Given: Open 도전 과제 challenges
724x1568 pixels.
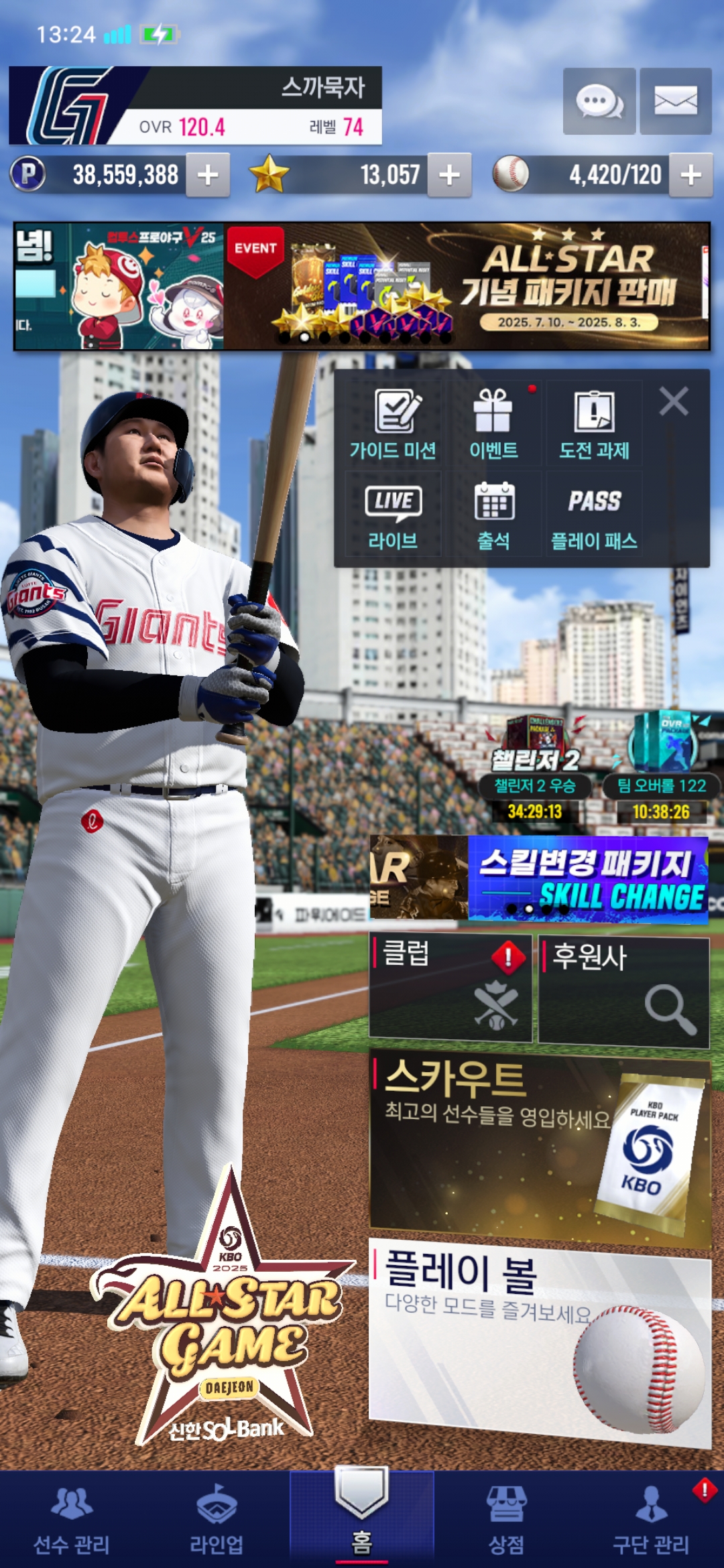Looking at the screenshot, I should pos(594,424).
